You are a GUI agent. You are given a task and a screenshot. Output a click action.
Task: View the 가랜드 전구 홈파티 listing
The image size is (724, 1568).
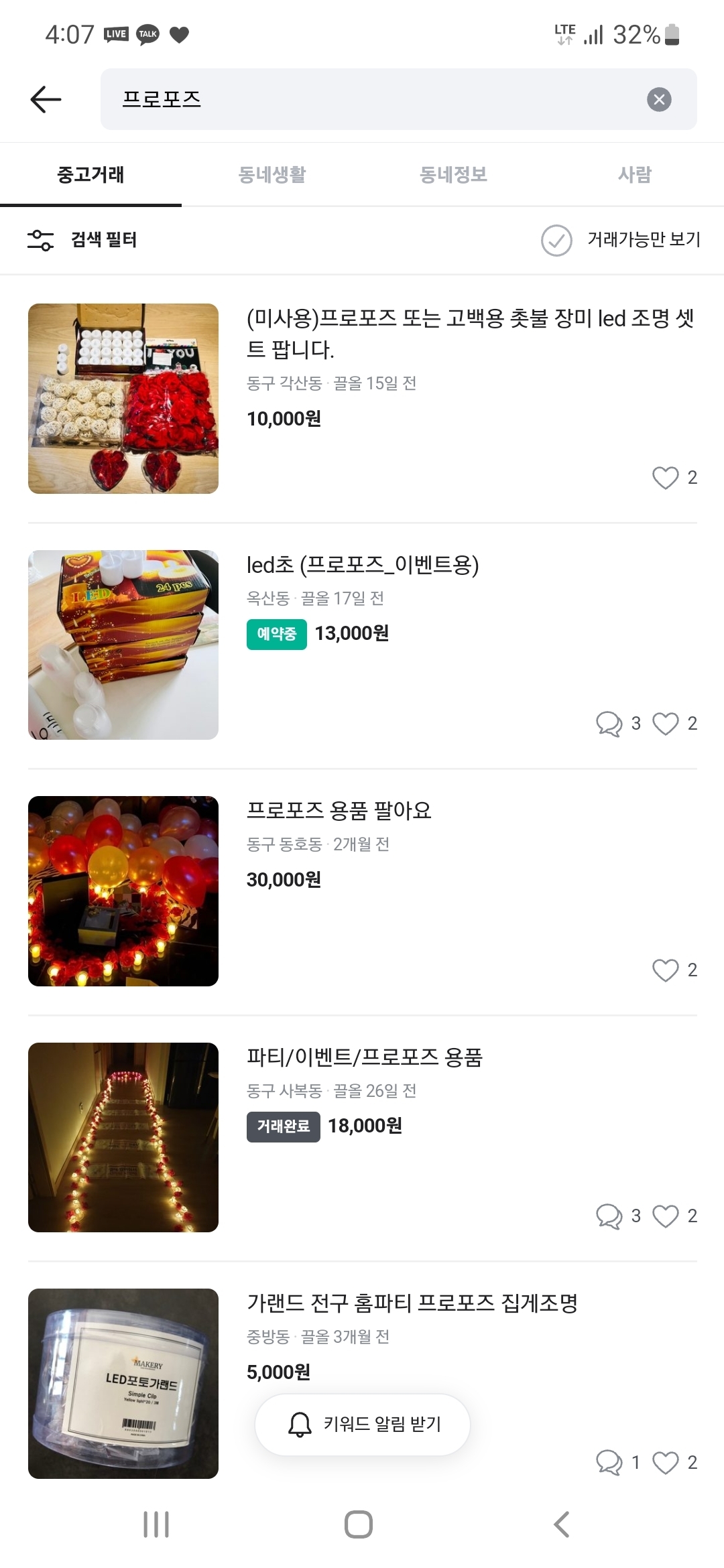(x=412, y=1303)
